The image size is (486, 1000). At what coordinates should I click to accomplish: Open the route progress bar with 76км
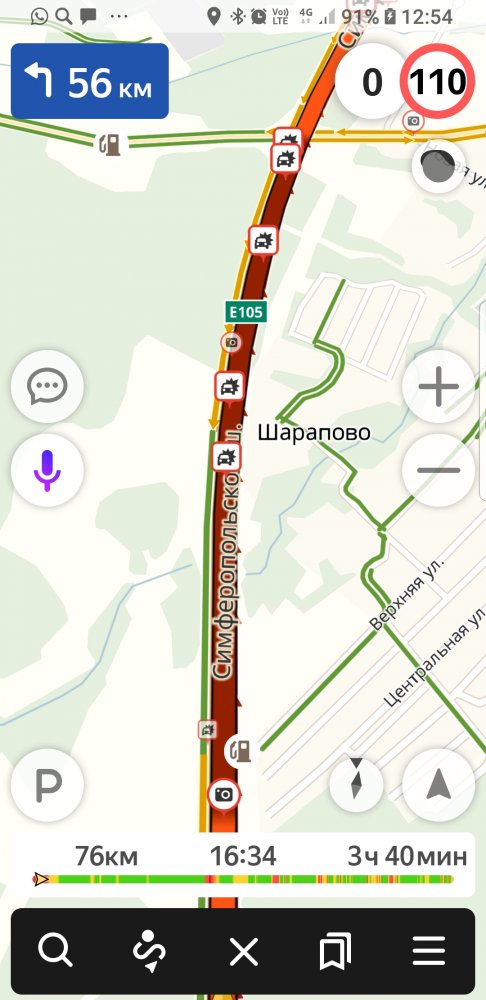(x=243, y=865)
